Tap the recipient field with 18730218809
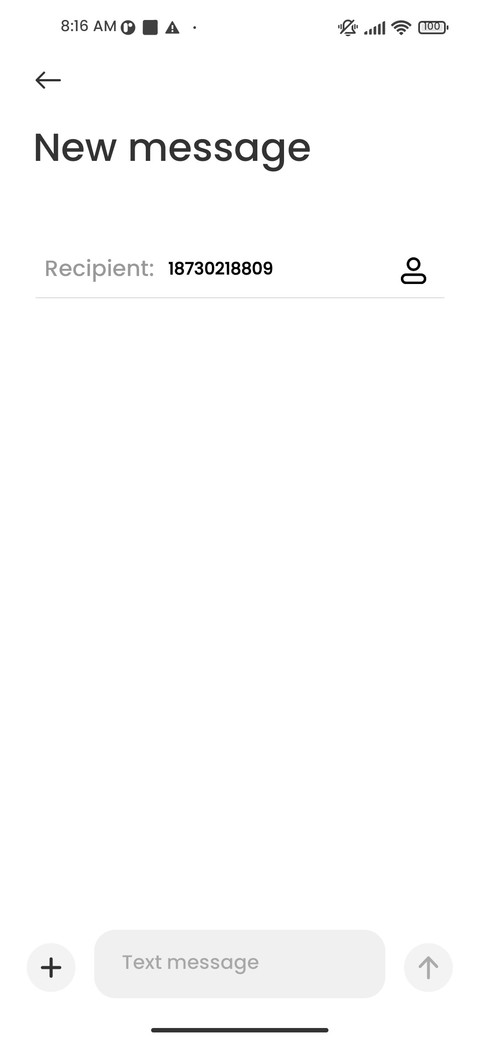This screenshot has height=1040, width=480. click(220, 269)
